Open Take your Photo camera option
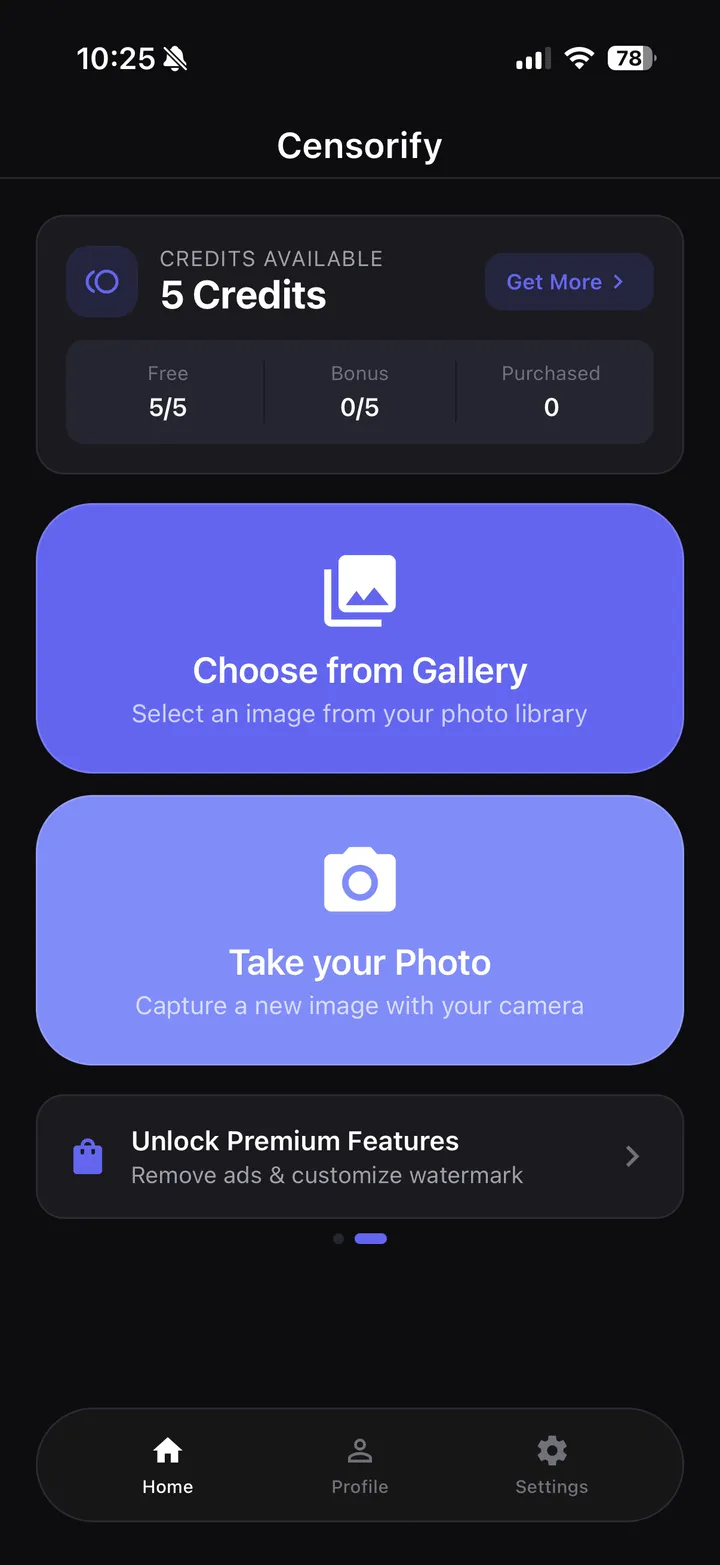This screenshot has height=1565, width=720. [360, 930]
